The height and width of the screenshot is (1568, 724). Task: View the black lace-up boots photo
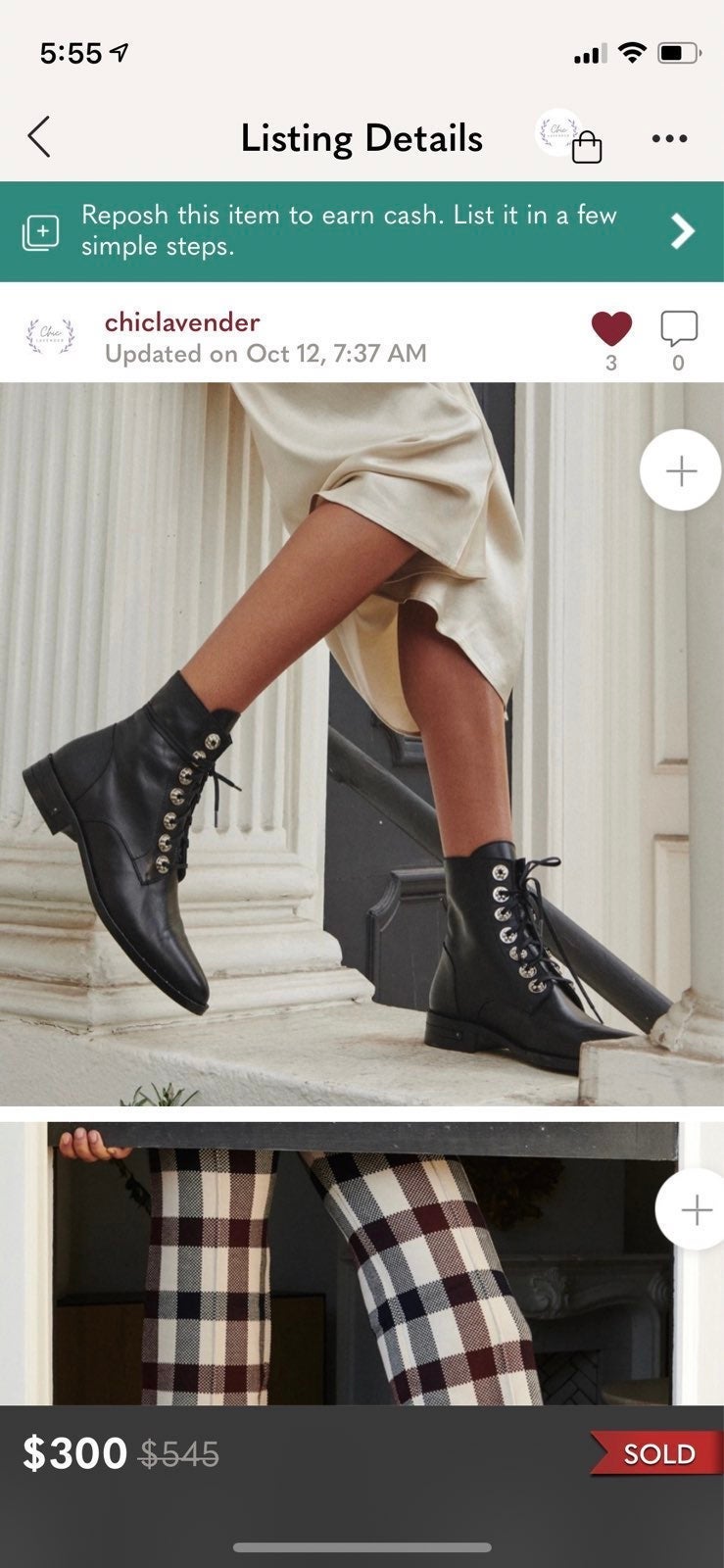coord(362,744)
